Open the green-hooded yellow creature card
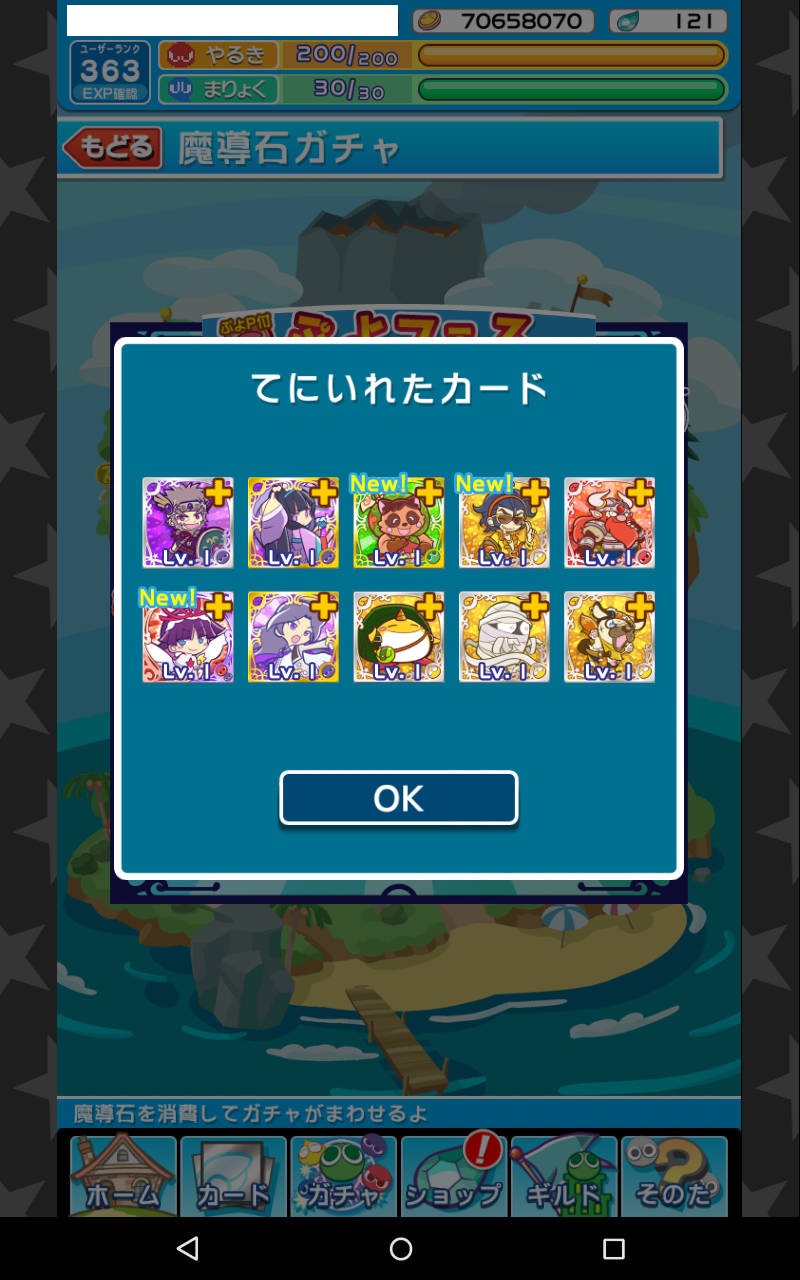The height and width of the screenshot is (1280, 800). coord(398,637)
